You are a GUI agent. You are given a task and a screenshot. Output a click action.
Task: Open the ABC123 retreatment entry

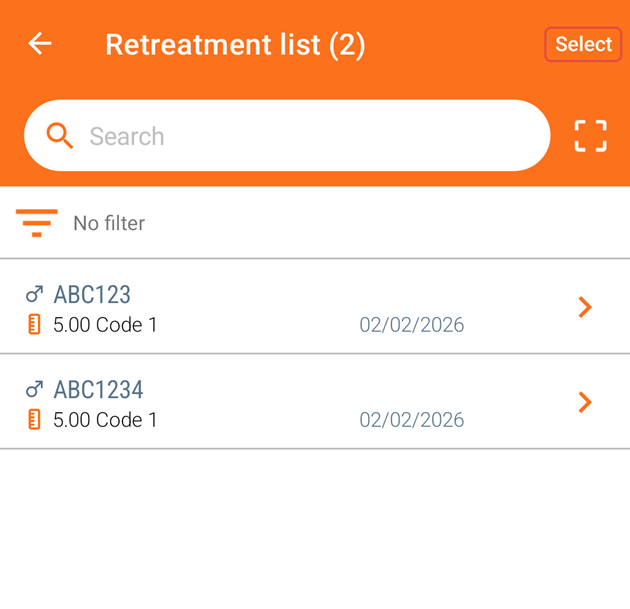click(314, 308)
